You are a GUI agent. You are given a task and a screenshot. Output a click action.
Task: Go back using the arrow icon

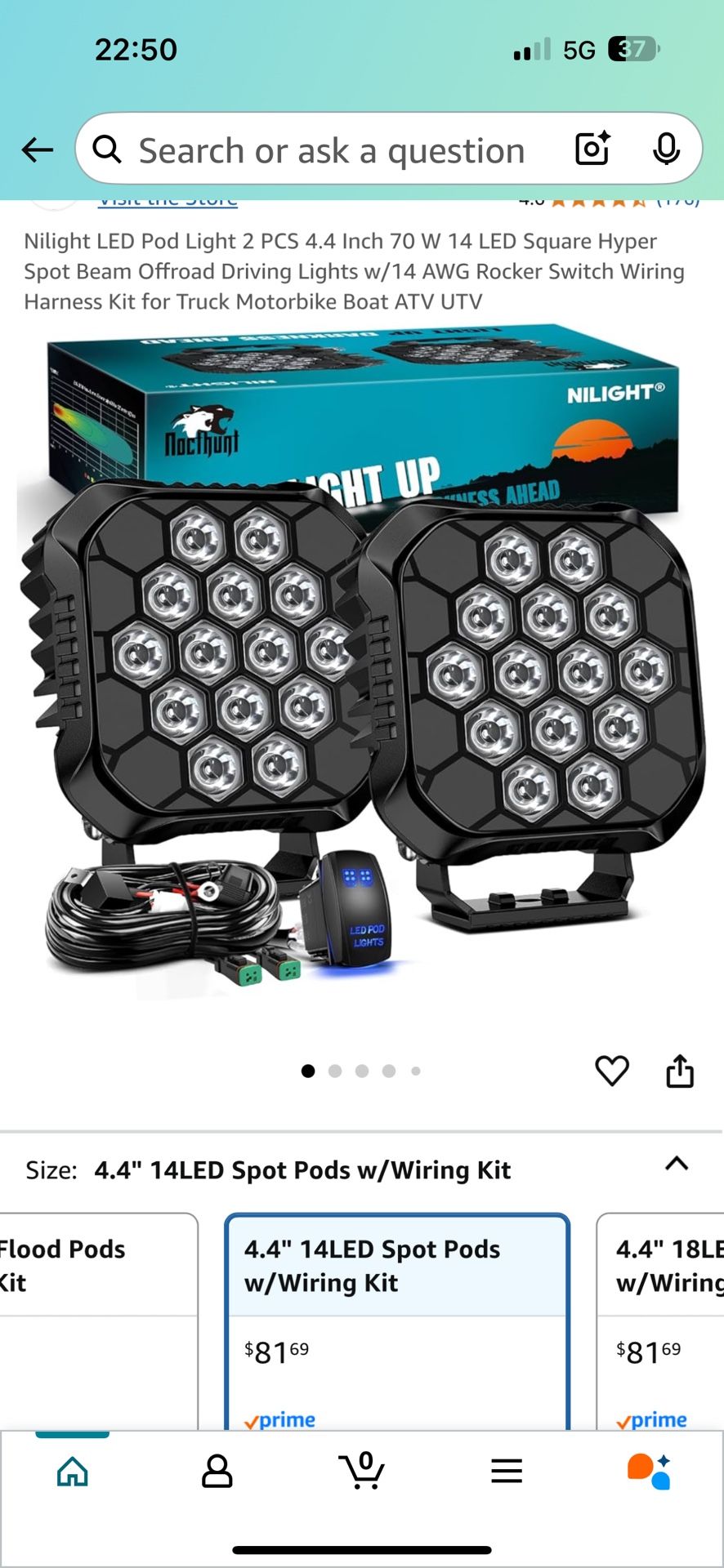point(38,150)
